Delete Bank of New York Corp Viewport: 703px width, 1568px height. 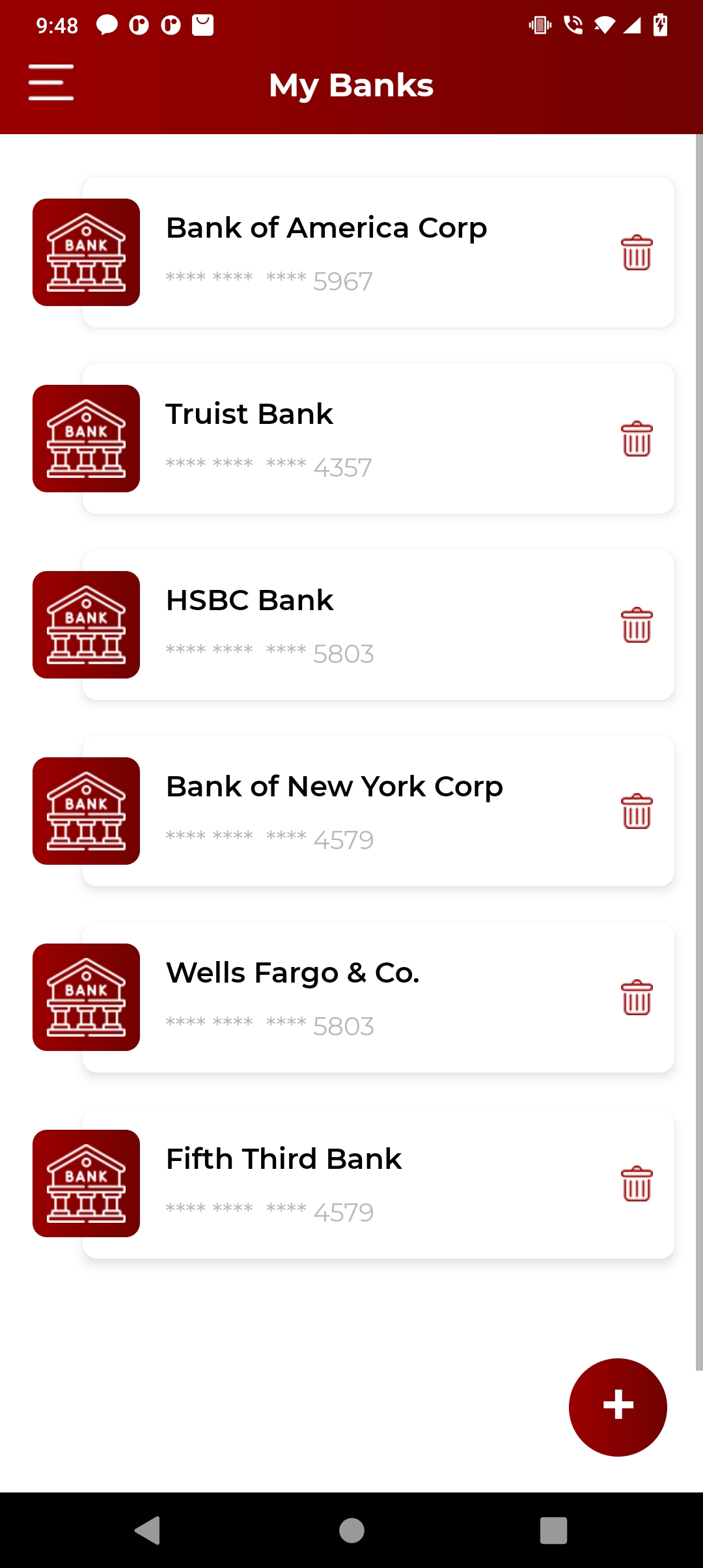pyautogui.click(x=636, y=811)
